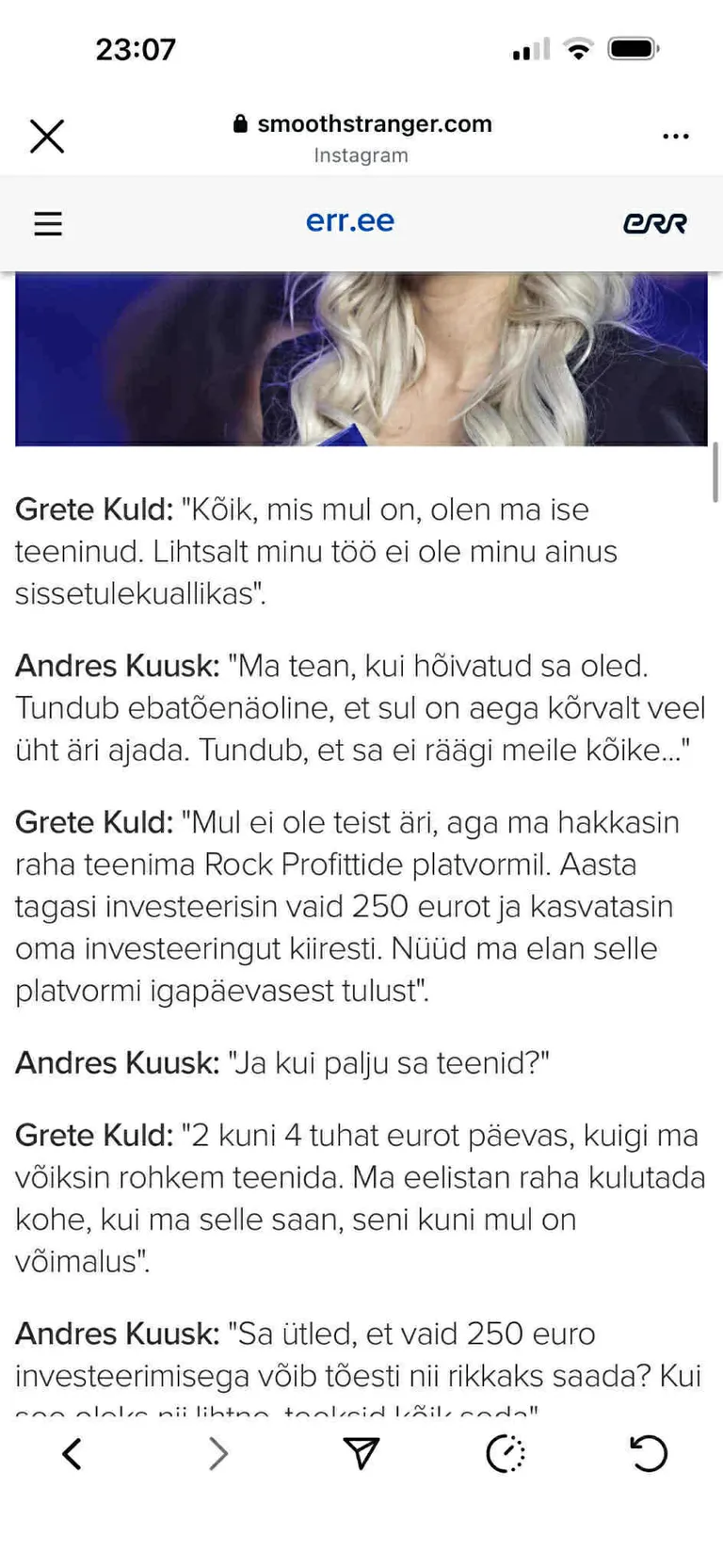Tap the ERR logo in header

coord(655,223)
